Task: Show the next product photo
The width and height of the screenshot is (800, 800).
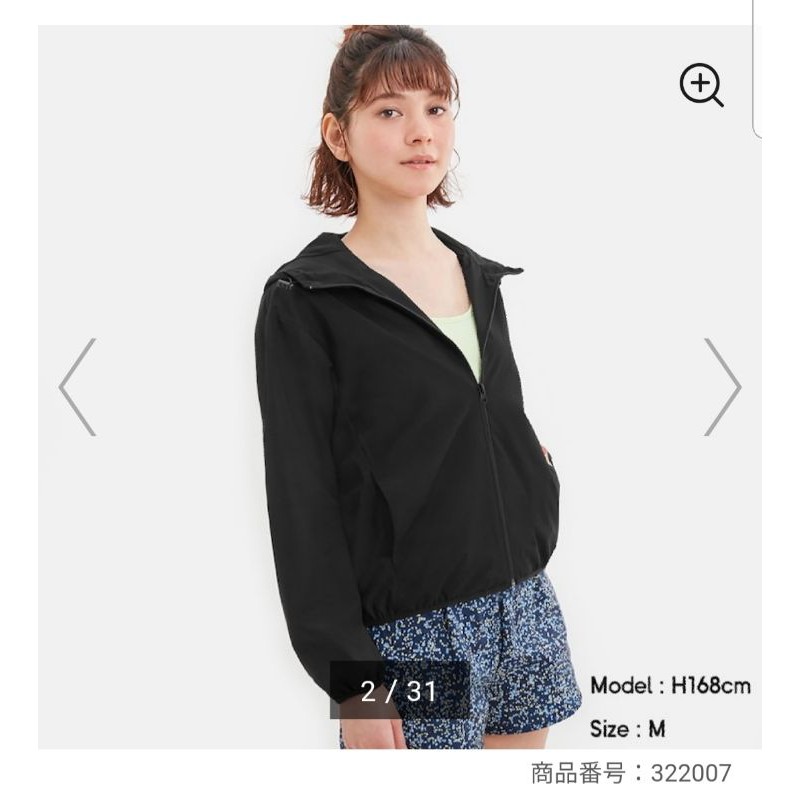Action: coord(722,387)
